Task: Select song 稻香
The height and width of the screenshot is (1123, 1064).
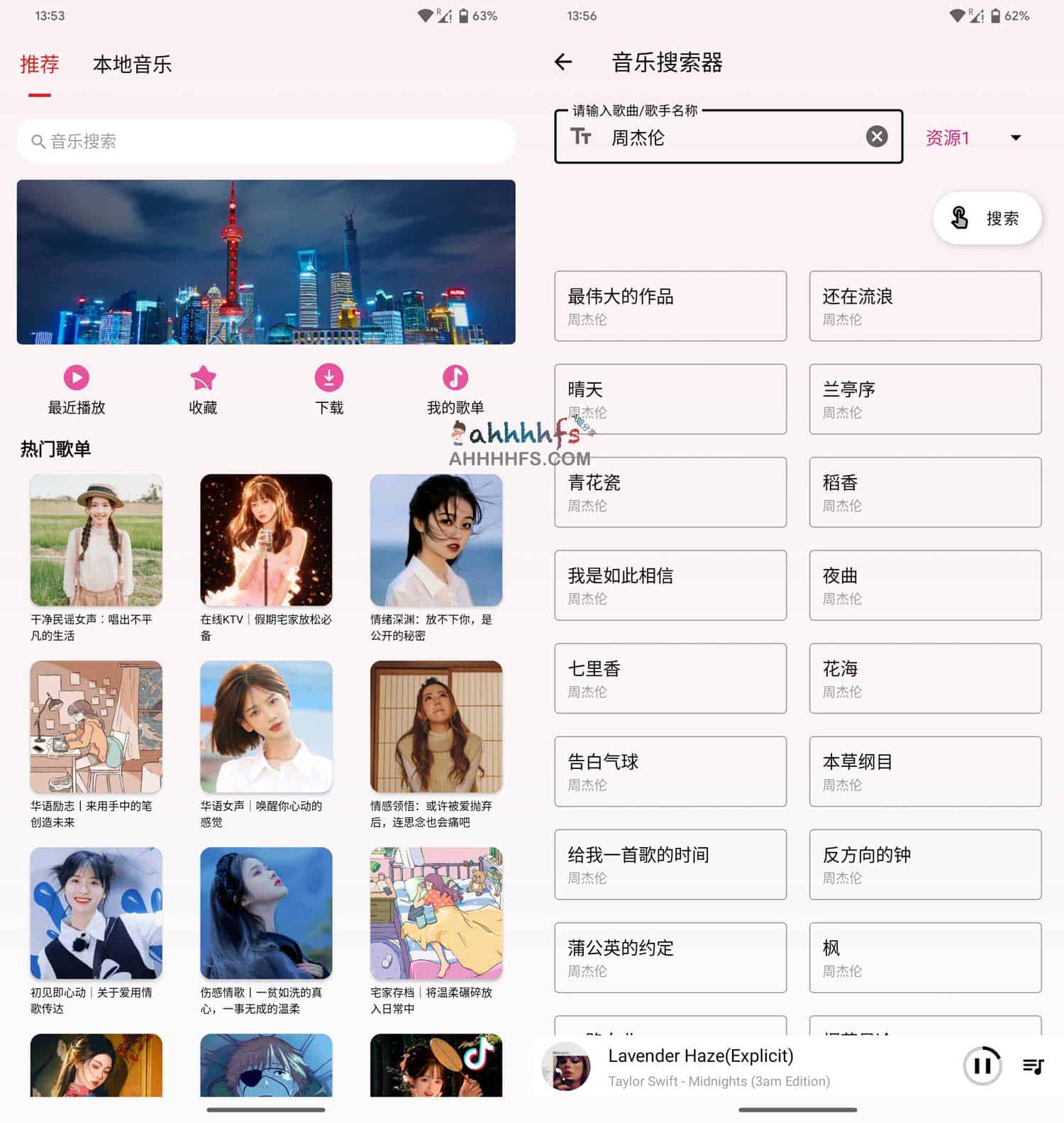Action: [925, 492]
